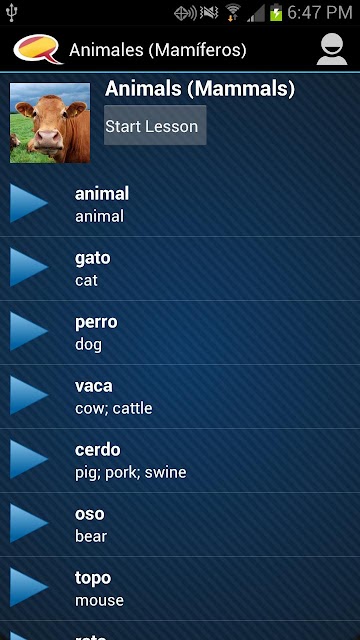This screenshot has width=360, height=640.
Task: Play pronunciation of topo
Action: 29,587
